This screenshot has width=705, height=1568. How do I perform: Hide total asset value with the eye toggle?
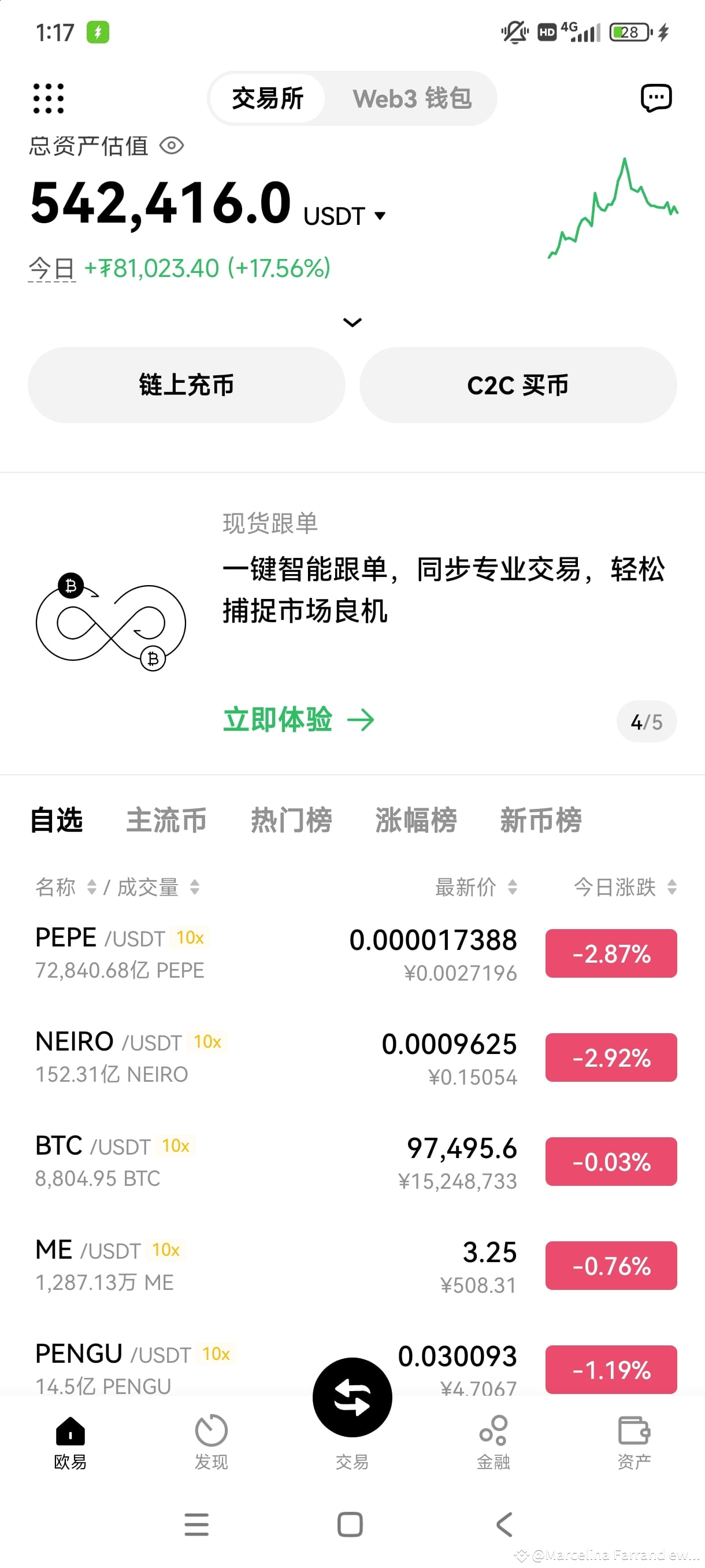point(172,146)
